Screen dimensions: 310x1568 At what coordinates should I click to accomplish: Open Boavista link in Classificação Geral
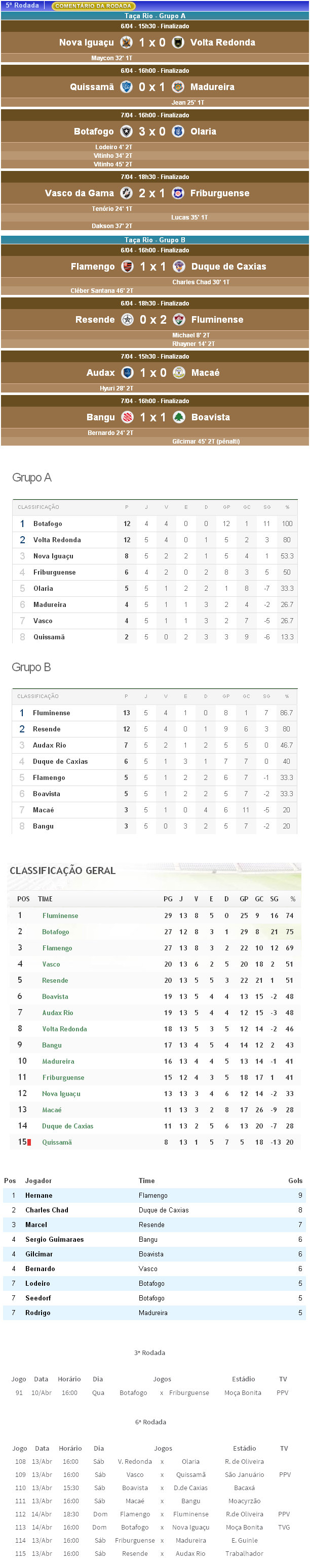click(x=55, y=996)
